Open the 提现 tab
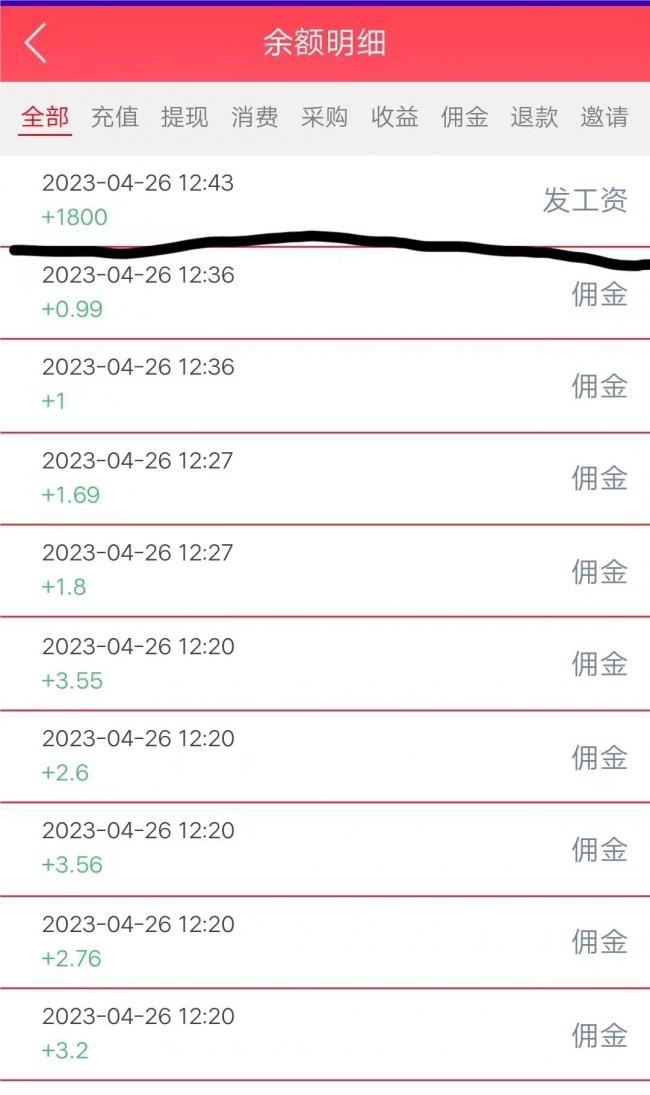This screenshot has height=1095, width=650. tap(185, 117)
